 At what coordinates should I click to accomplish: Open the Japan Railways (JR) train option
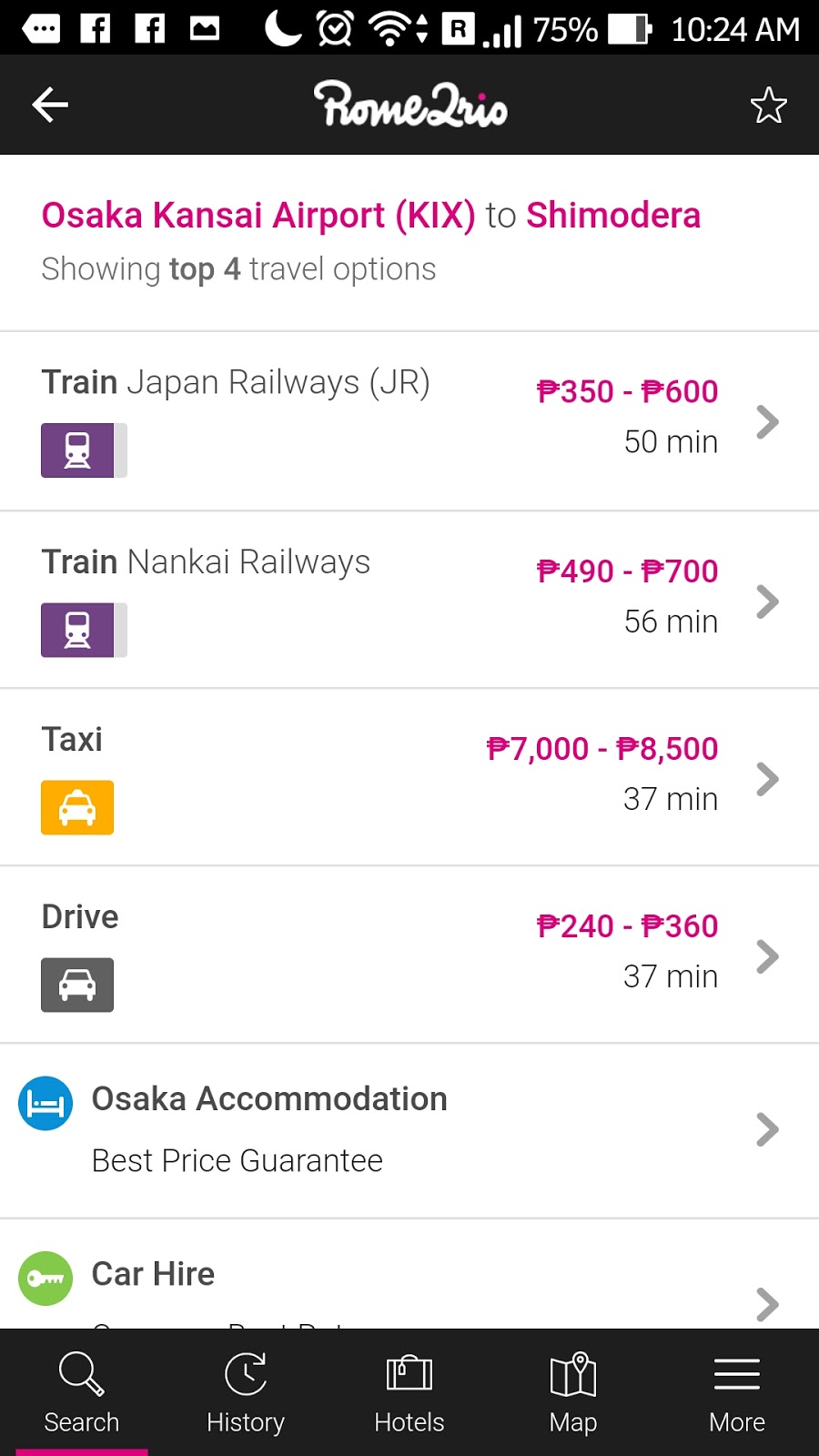pos(409,420)
